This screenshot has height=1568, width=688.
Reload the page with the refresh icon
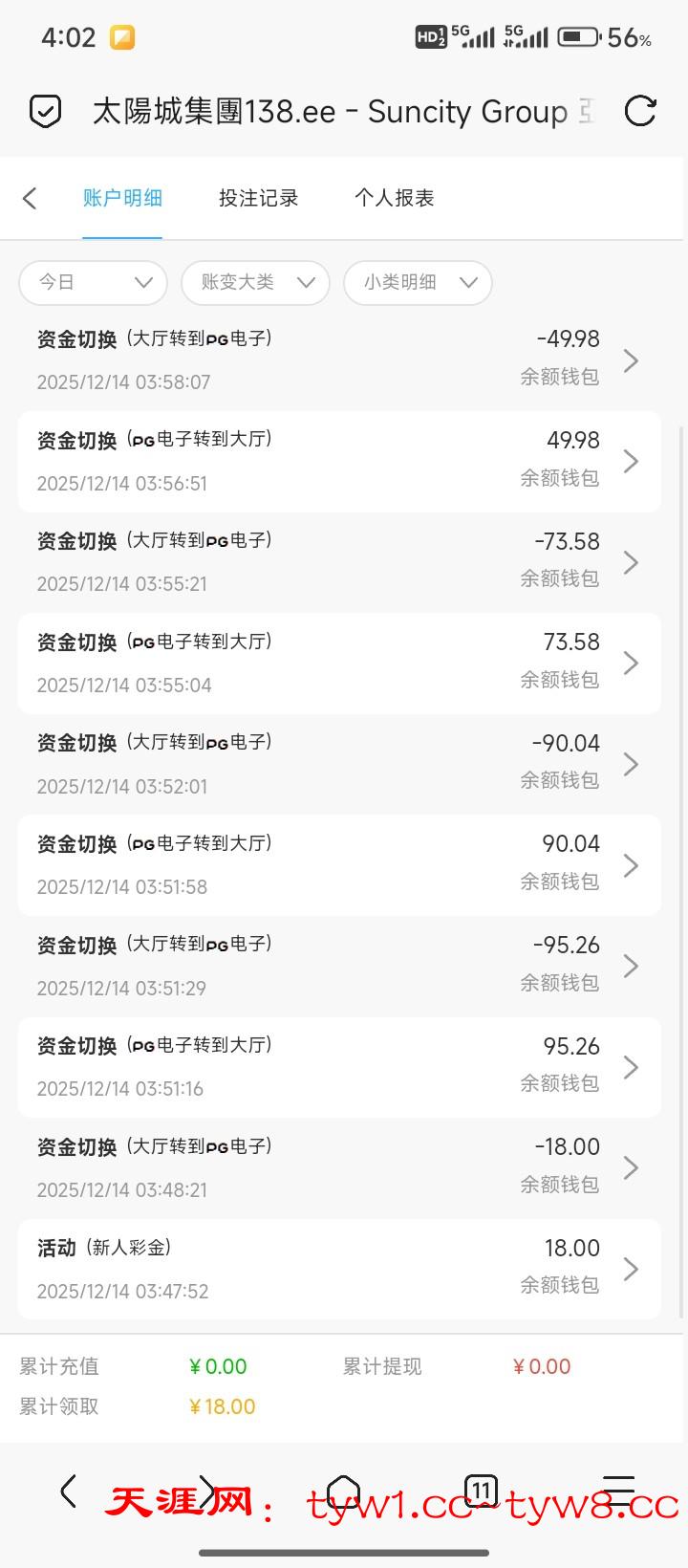tap(639, 111)
